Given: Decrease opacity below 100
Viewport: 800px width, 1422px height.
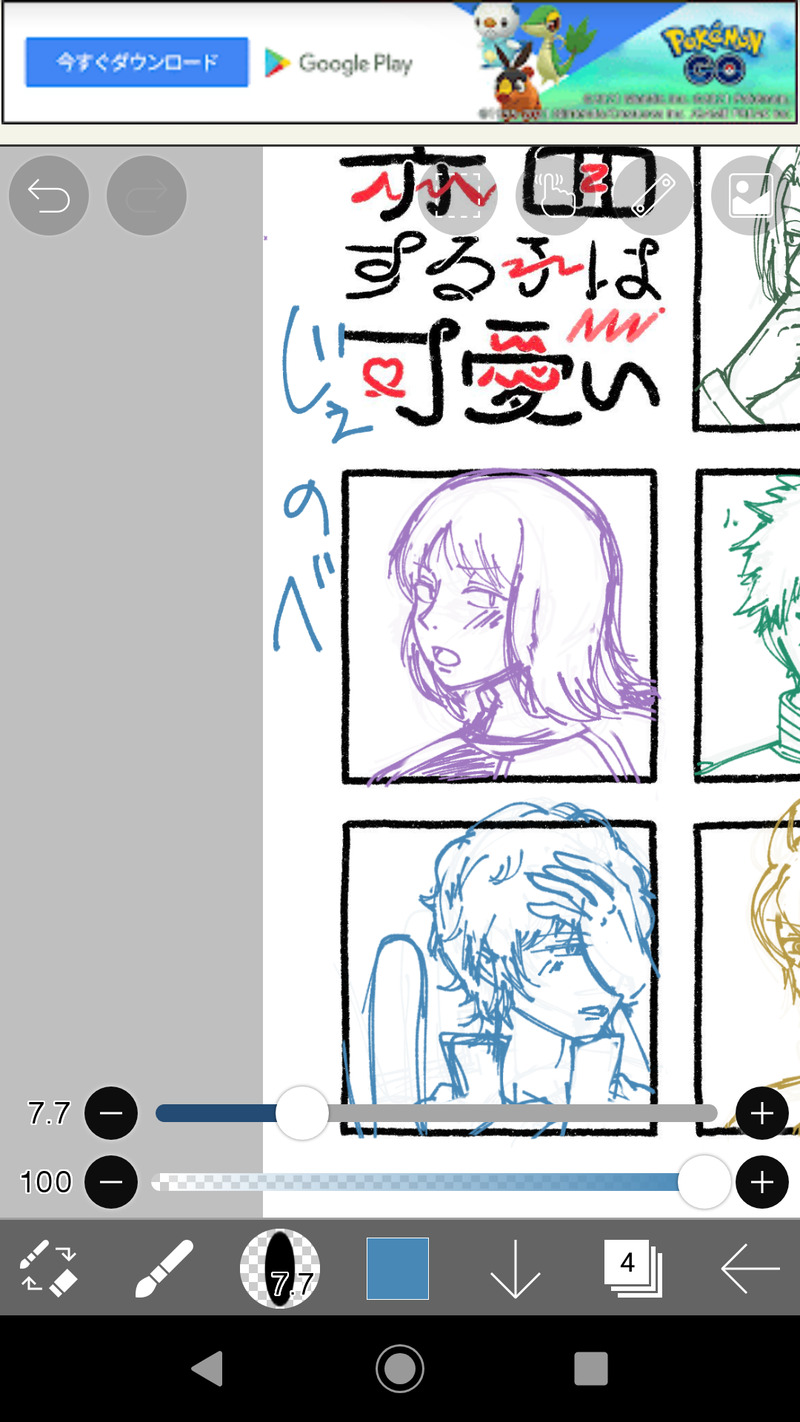Looking at the screenshot, I should (111, 1182).
